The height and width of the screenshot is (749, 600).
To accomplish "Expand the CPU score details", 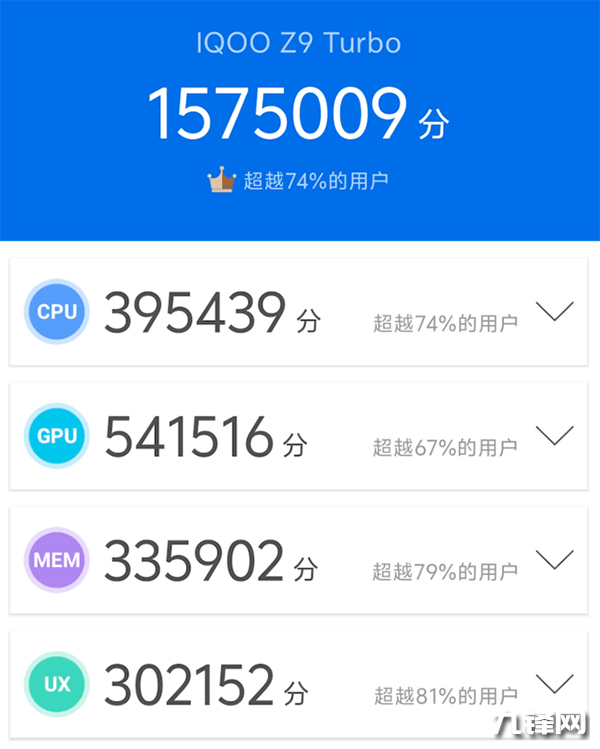I will [554, 312].
